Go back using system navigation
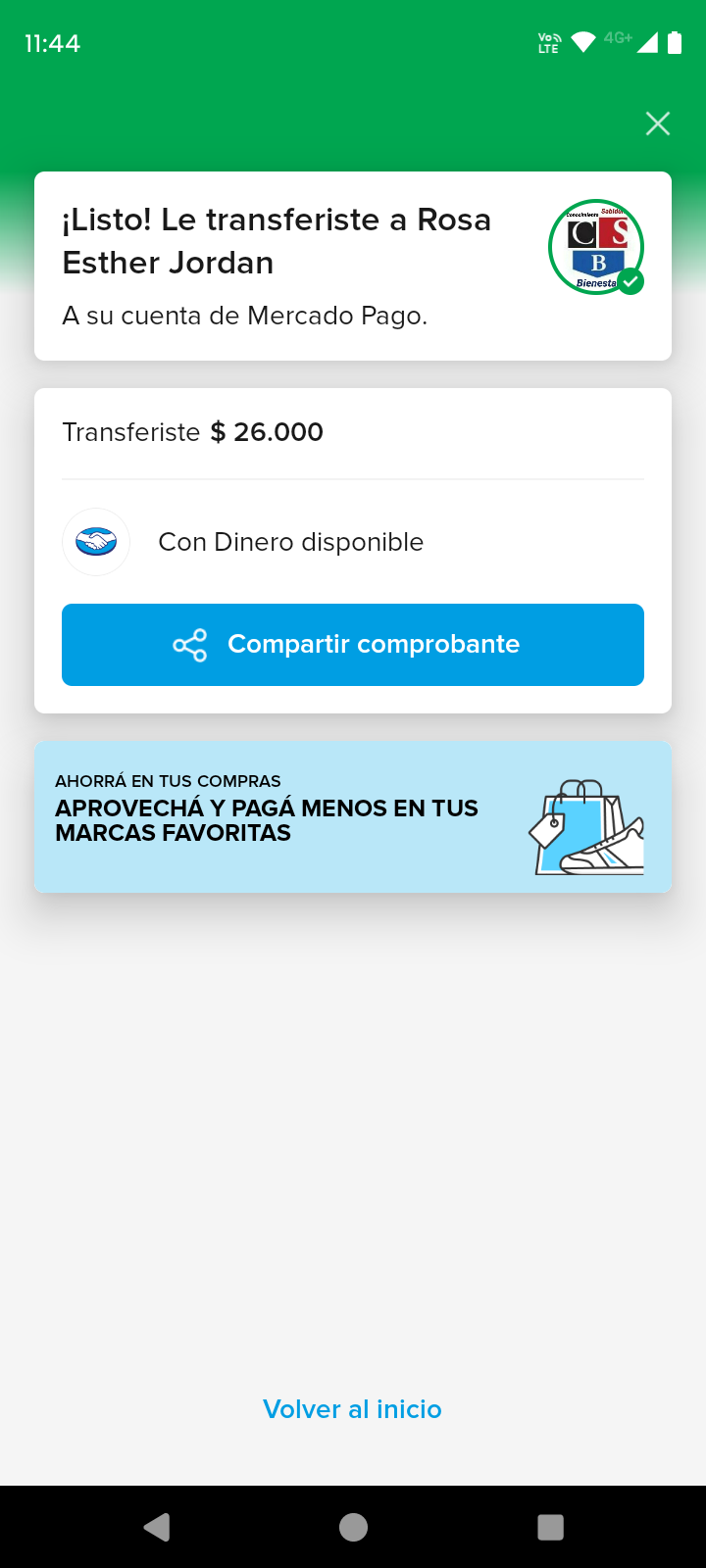 (157, 1527)
